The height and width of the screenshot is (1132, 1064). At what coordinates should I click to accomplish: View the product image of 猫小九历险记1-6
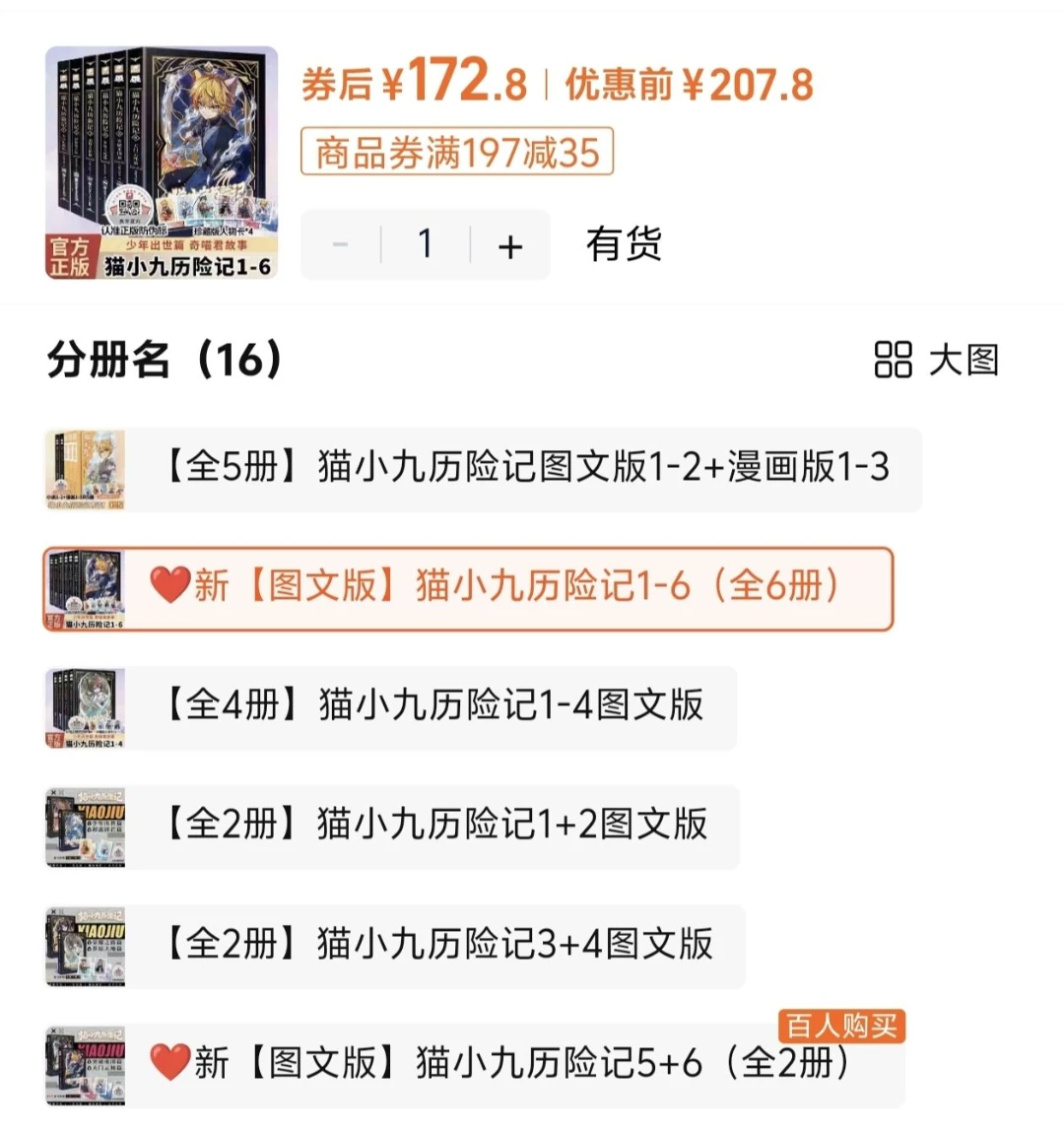click(x=162, y=163)
